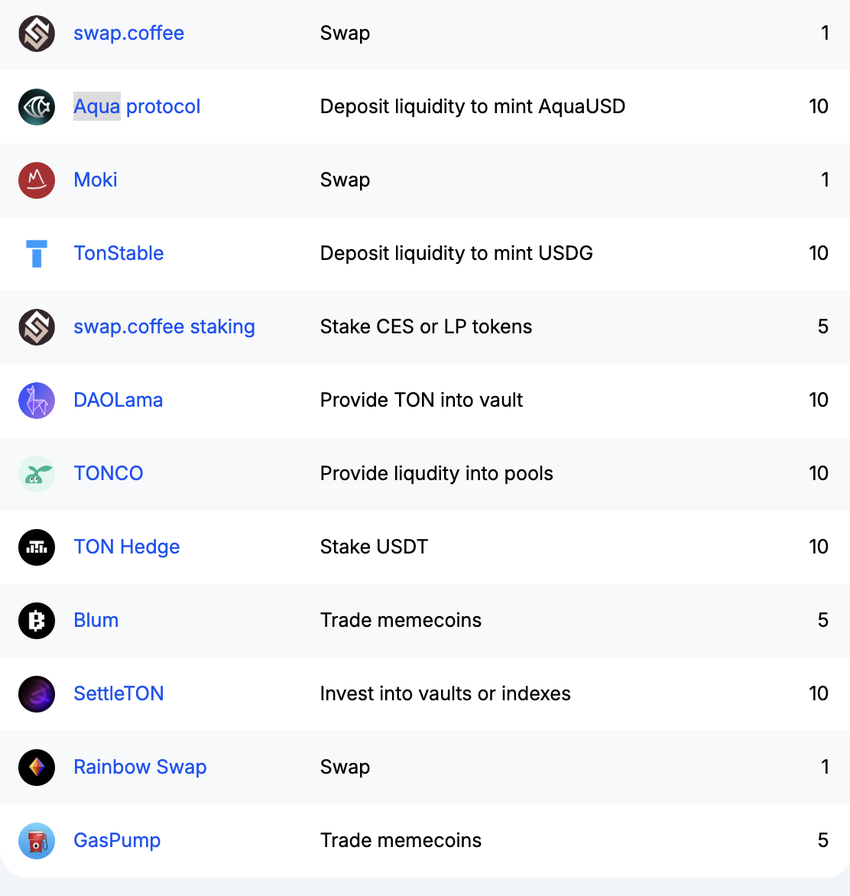850x896 pixels.
Task: Visit the SettleTON link
Action: [118, 693]
